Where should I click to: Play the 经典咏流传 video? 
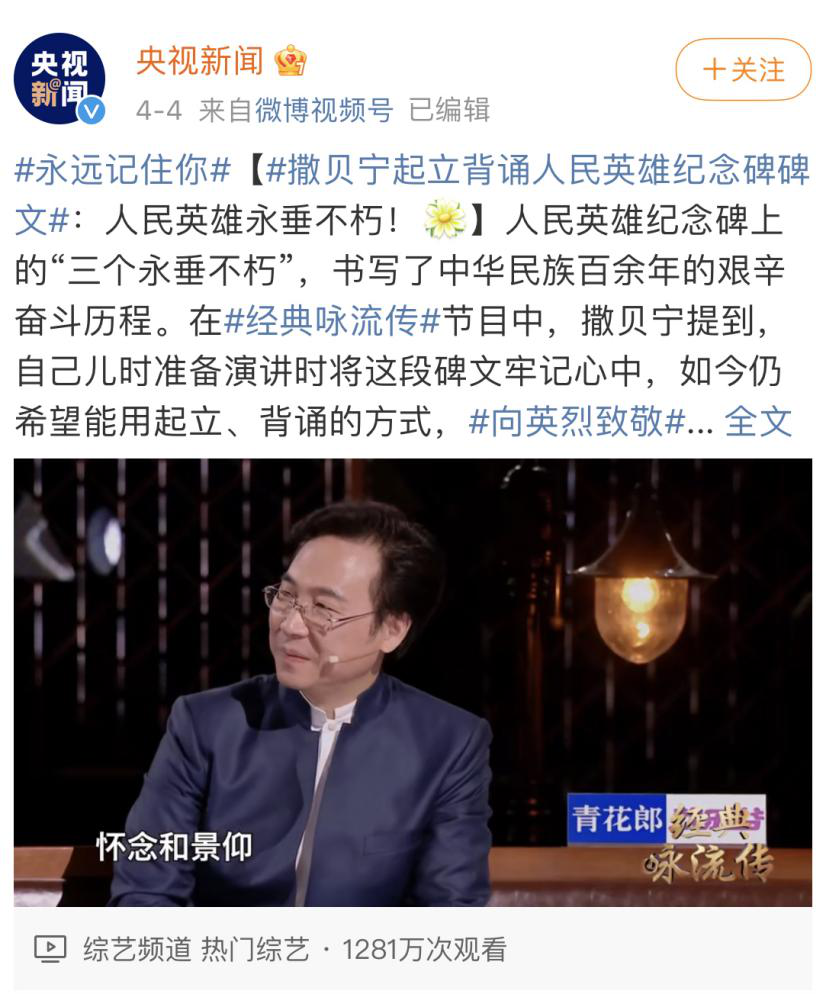(412, 682)
